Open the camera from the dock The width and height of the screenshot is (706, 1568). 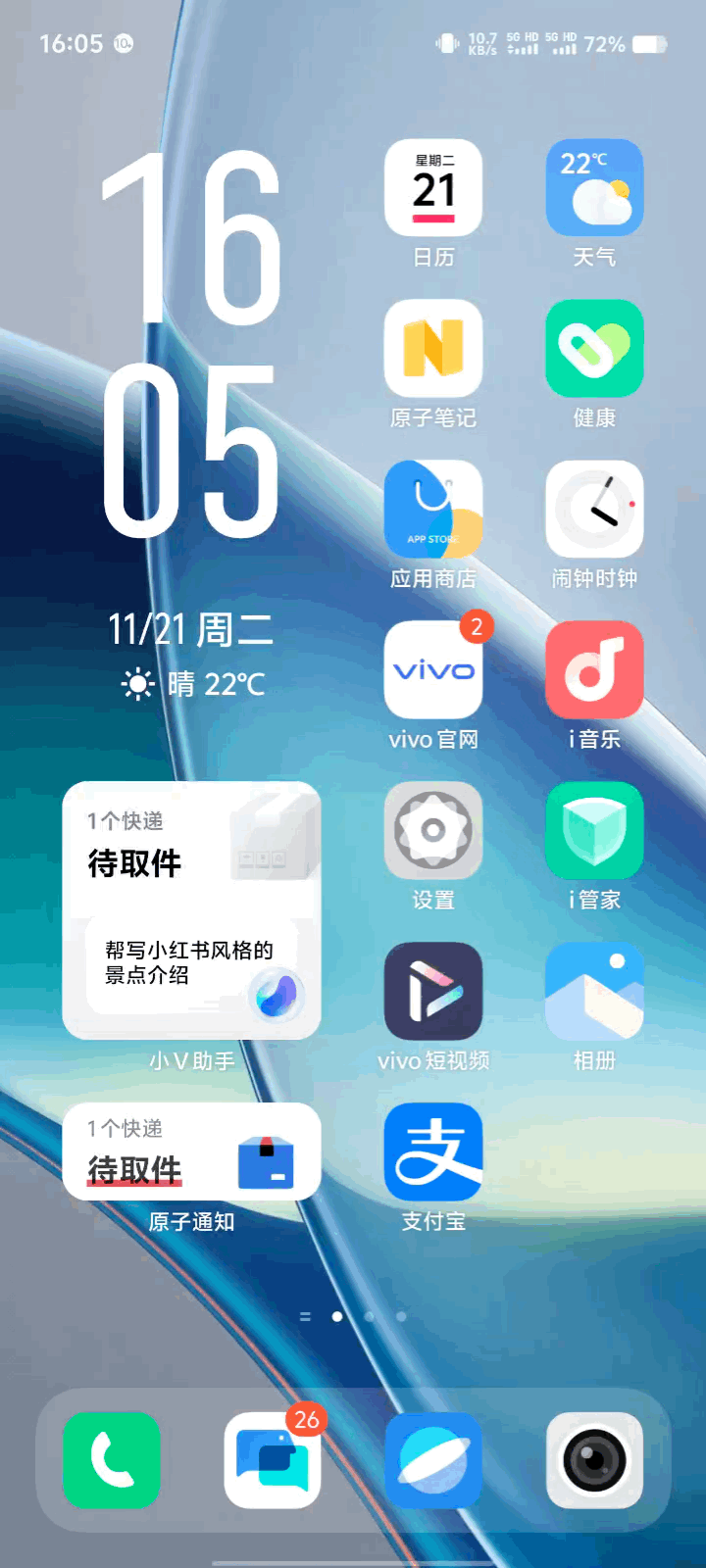point(594,1460)
